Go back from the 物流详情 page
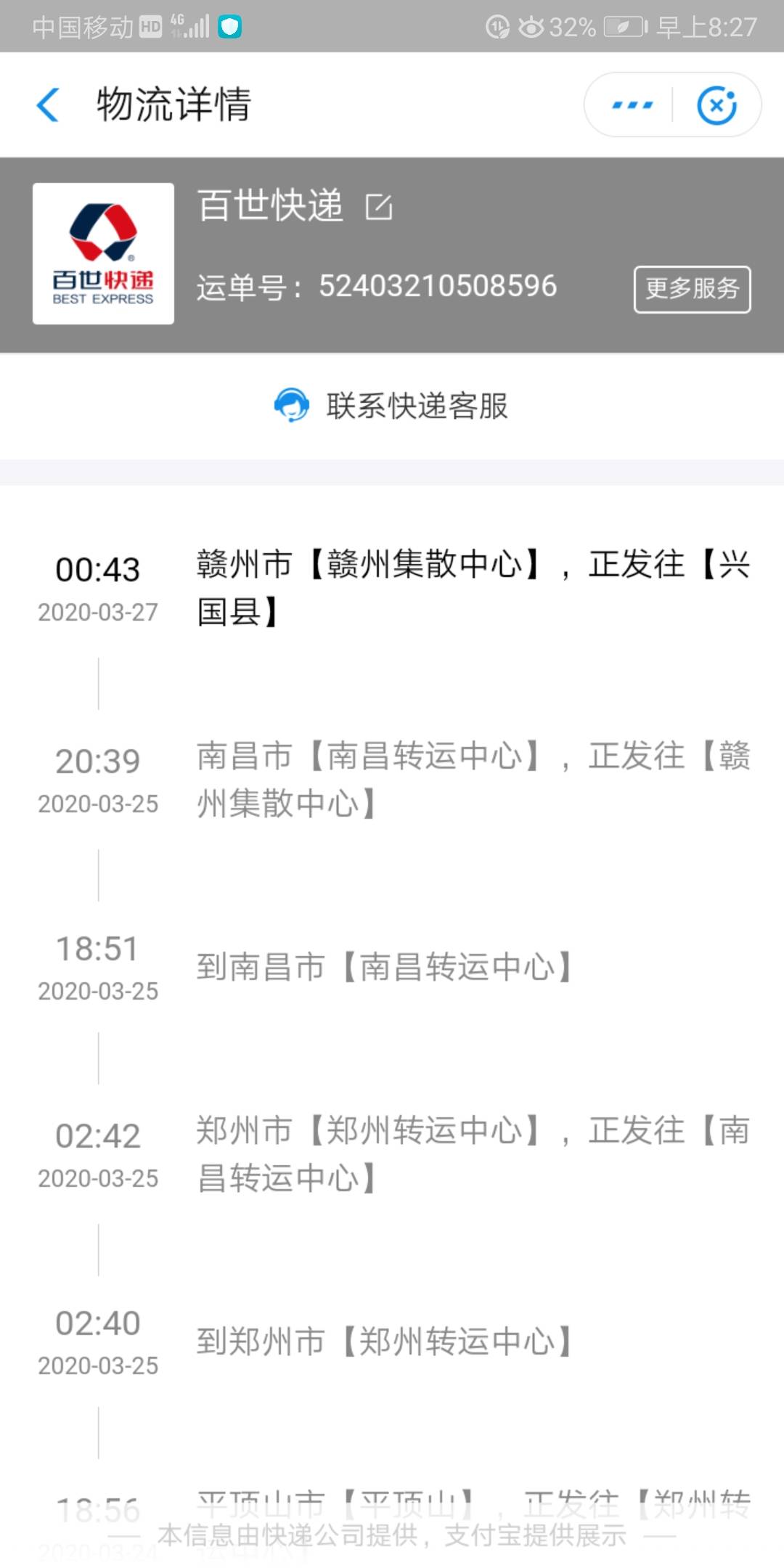The width and height of the screenshot is (784, 1568). (x=48, y=105)
